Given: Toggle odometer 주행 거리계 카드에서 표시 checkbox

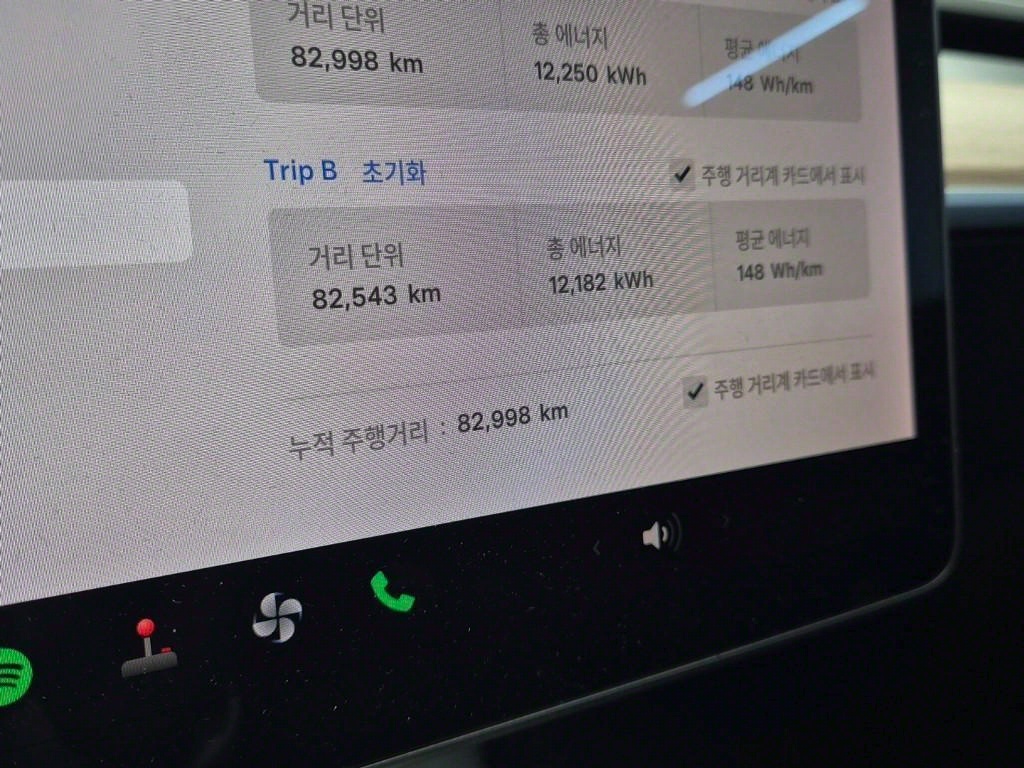Looking at the screenshot, I should [x=694, y=391].
